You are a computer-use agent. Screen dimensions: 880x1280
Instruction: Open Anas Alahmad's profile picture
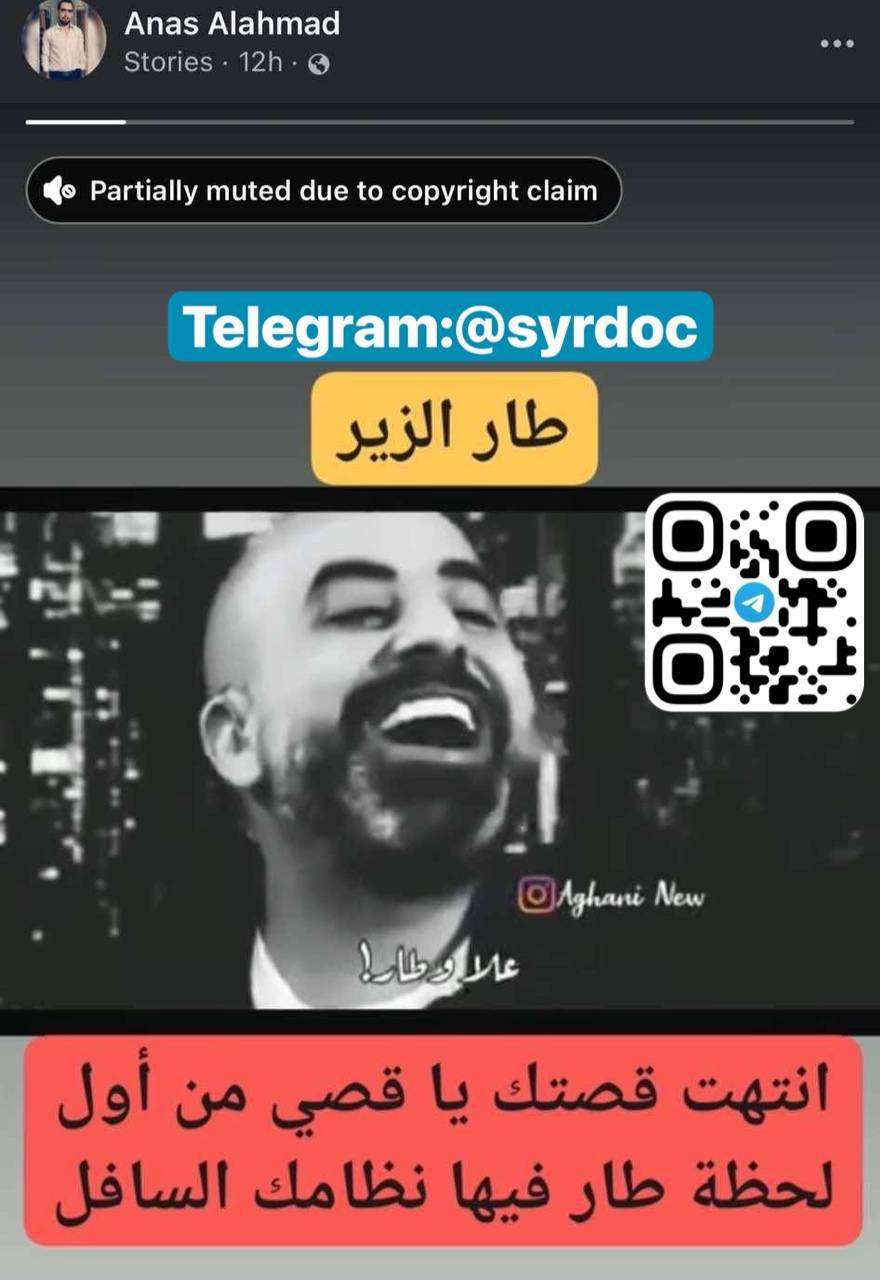point(64,40)
